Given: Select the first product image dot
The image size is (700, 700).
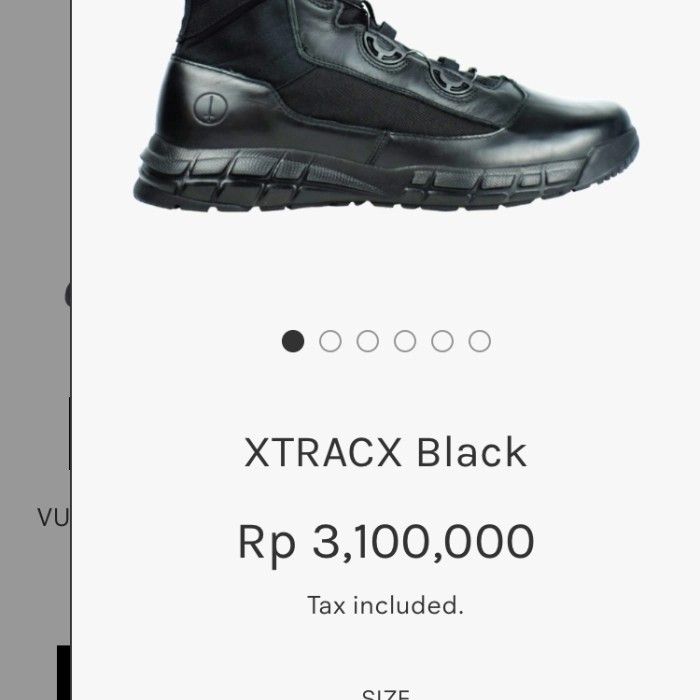Looking at the screenshot, I should coord(293,342).
